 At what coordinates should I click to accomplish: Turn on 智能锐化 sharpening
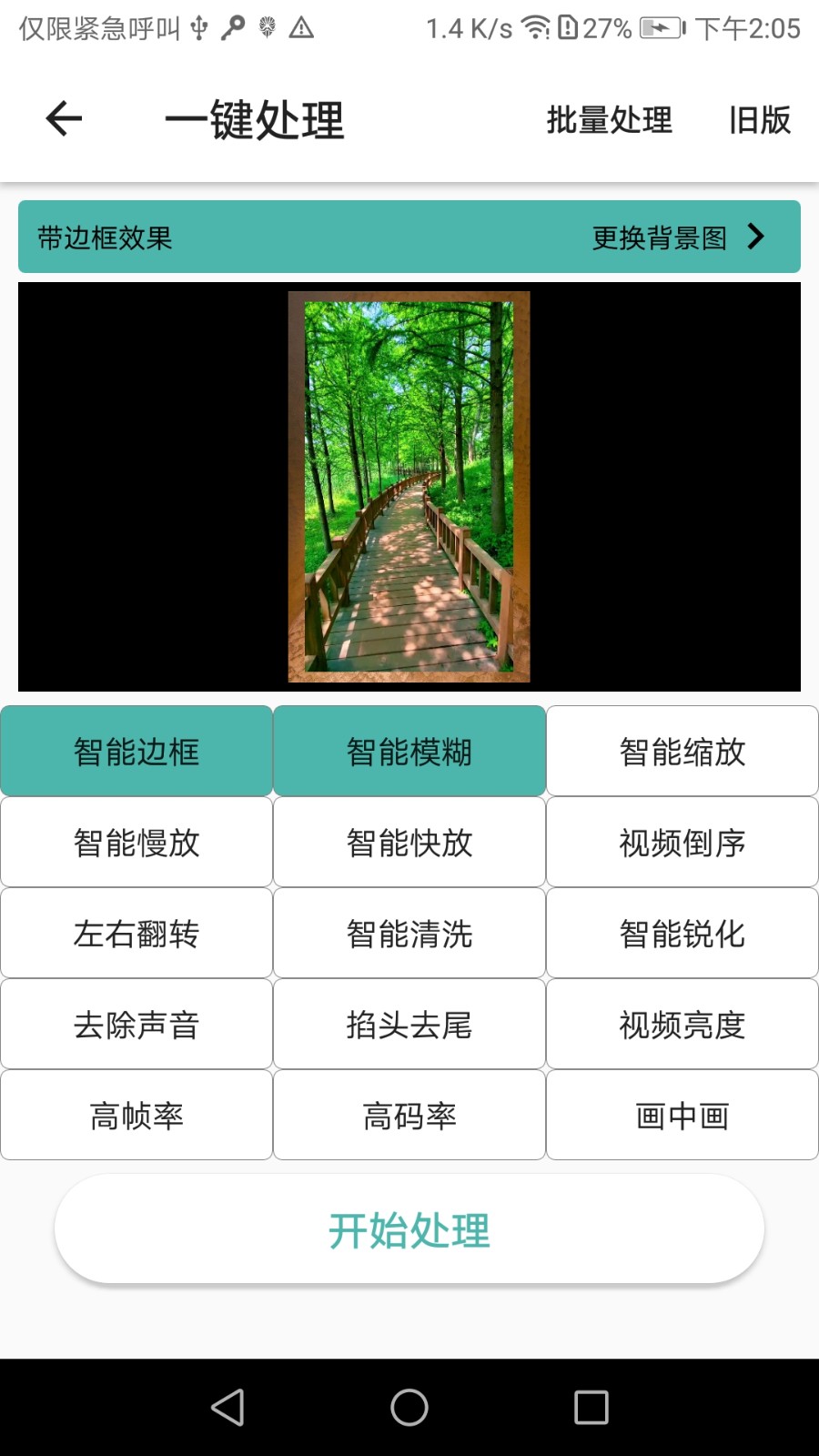coord(682,934)
